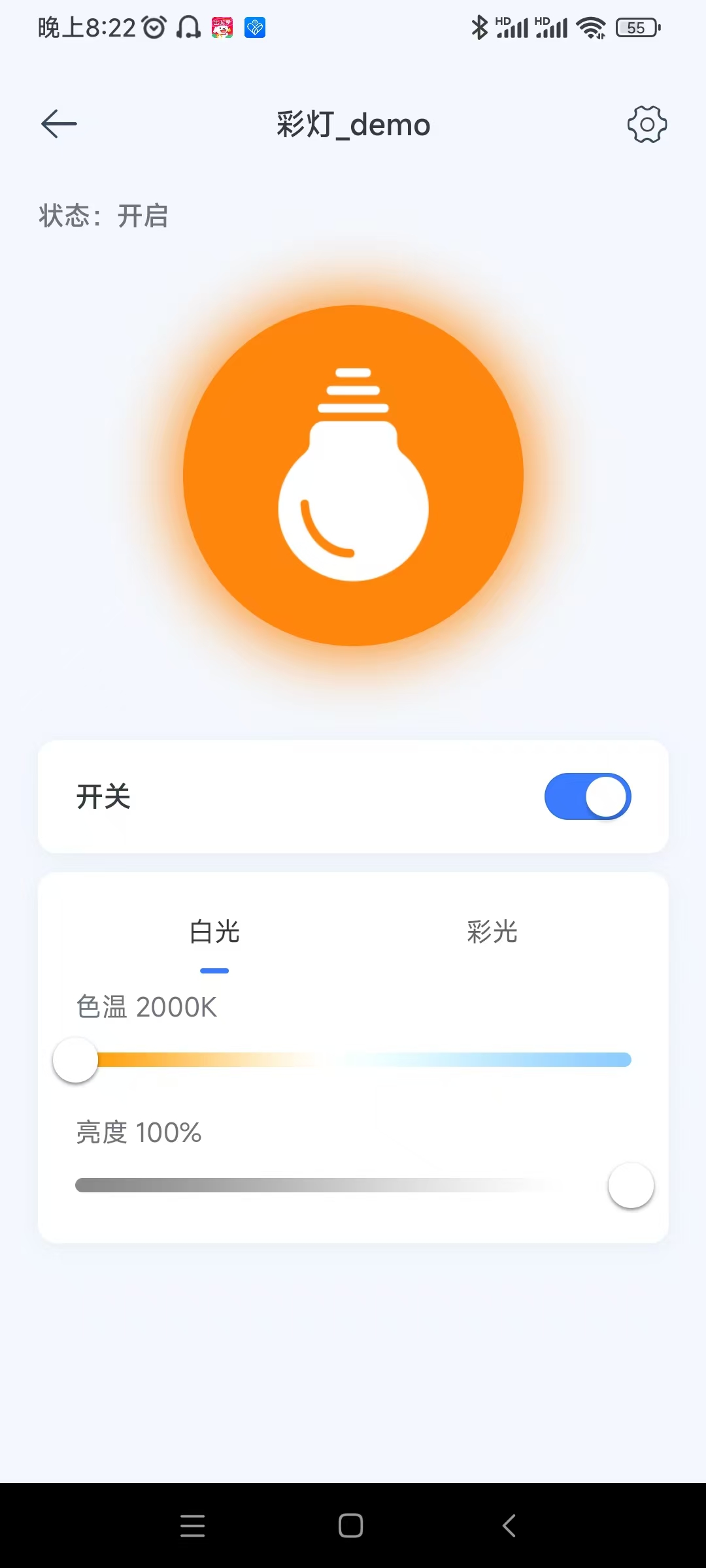Image resolution: width=706 pixels, height=1568 pixels.
Task: Switch to the 彩光 tab
Action: coord(492,932)
